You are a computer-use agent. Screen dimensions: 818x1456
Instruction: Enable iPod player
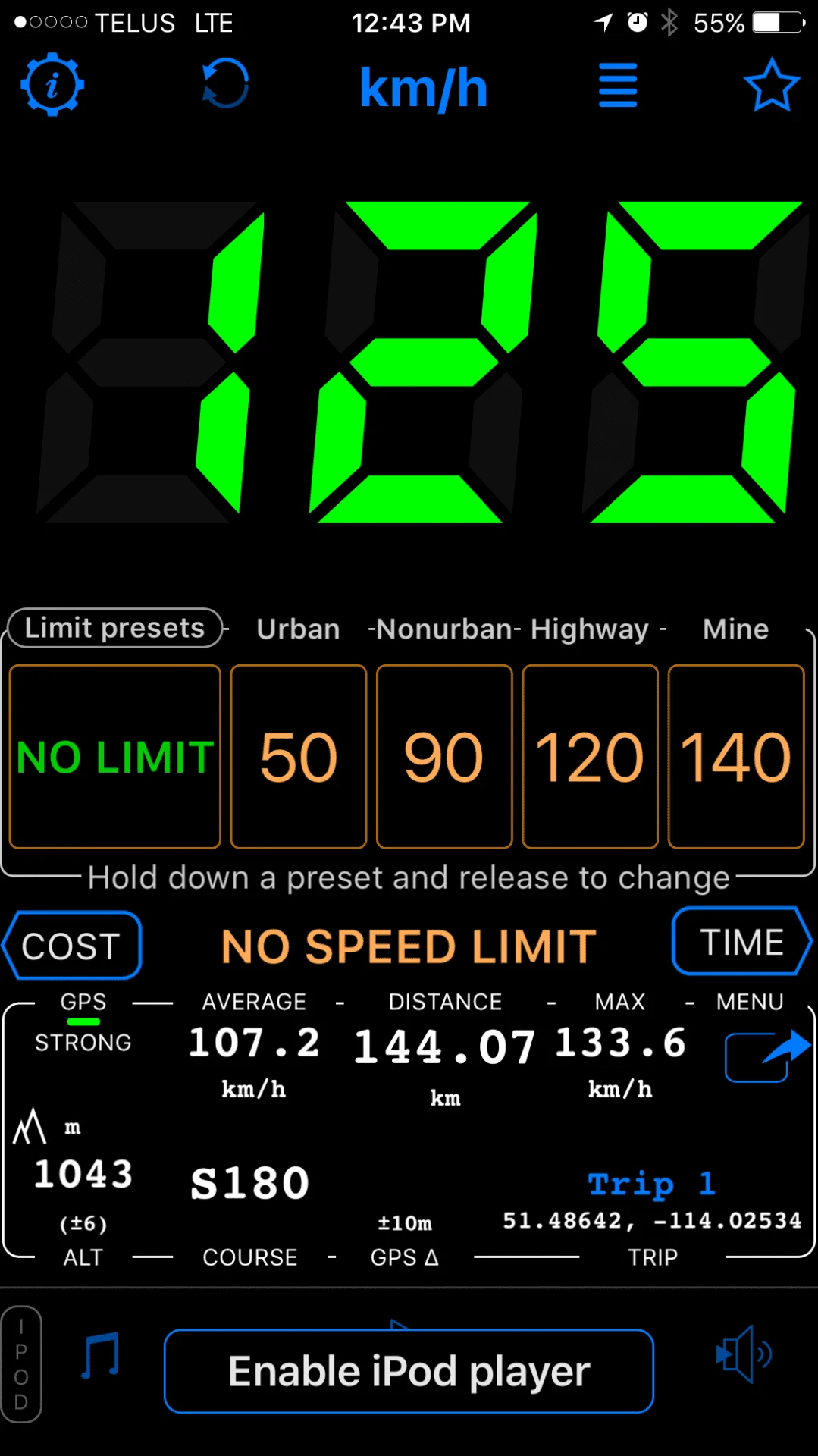click(x=409, y=1371)
